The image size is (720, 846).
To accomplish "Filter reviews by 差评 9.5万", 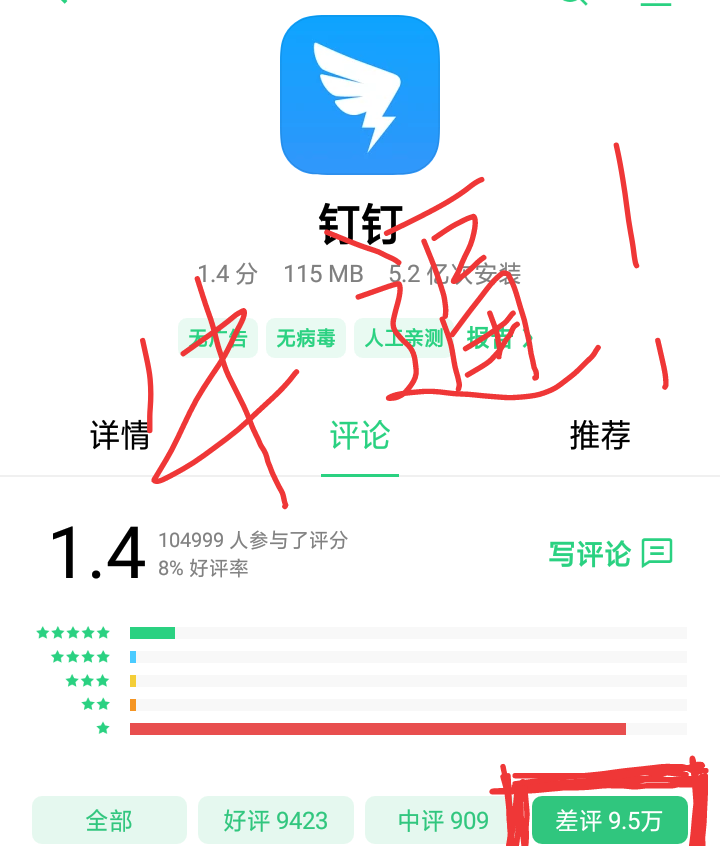I will click(609, 821).
